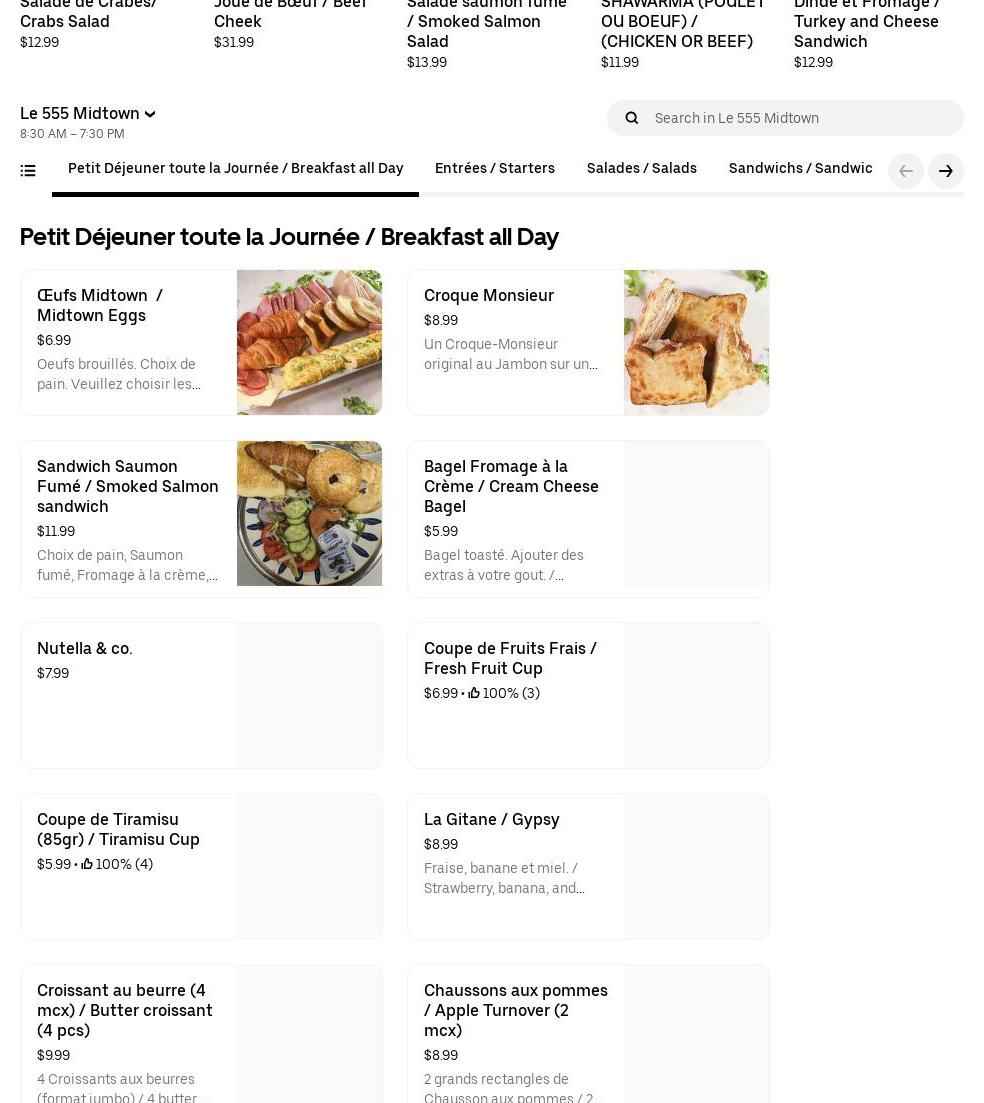
Task: Show next categories with the right arrow
Action: [945, 171]
